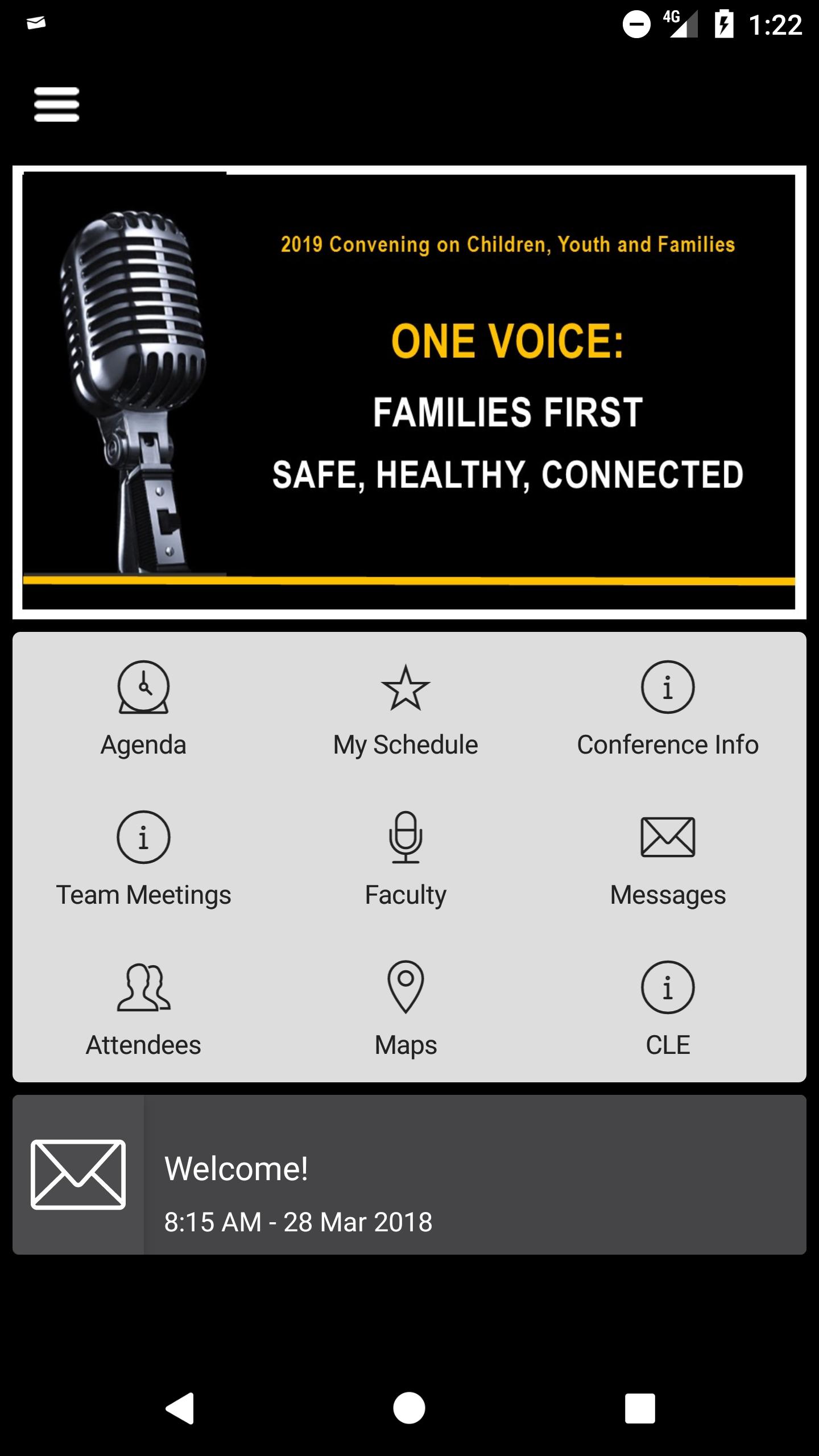Open Team Meetings
Viewport: 819px width, 1456px height.
143,859
